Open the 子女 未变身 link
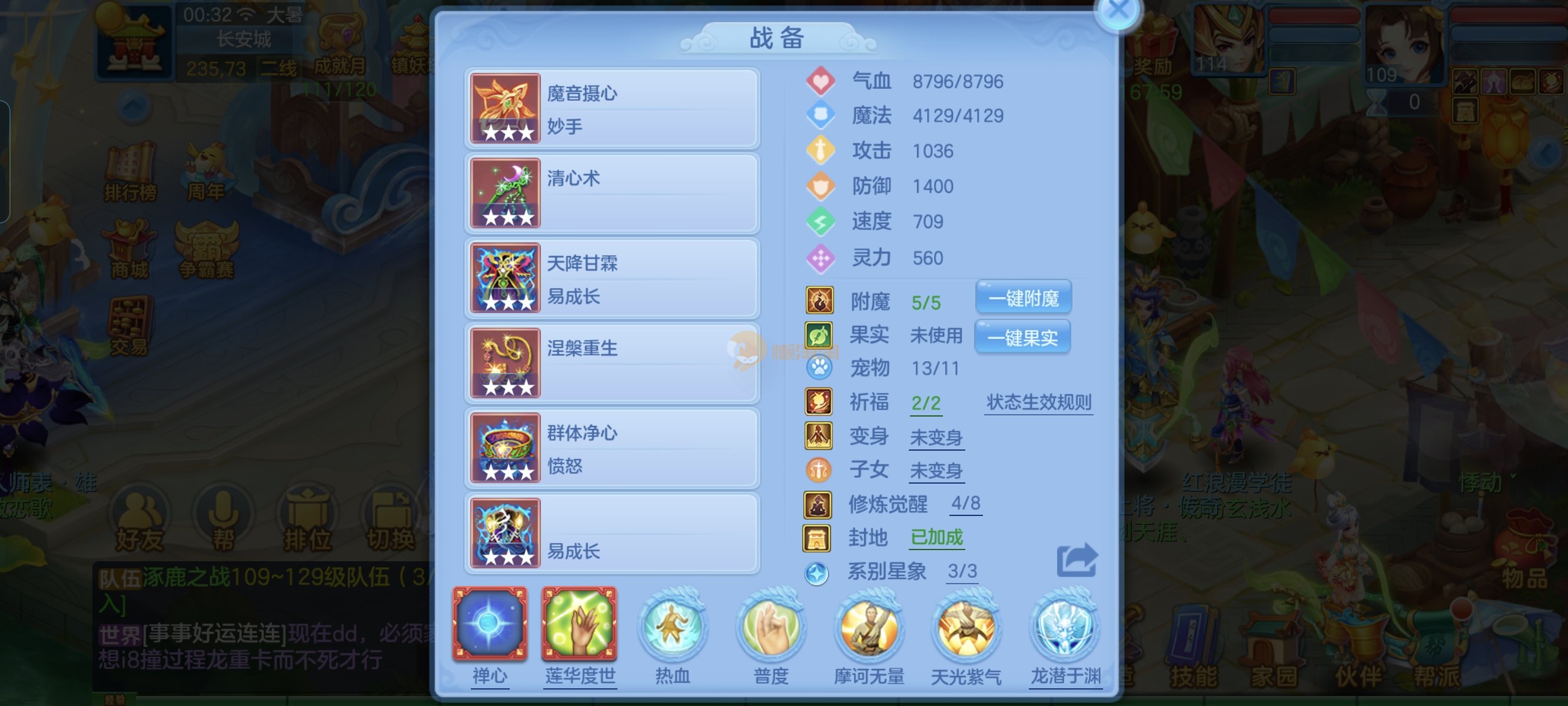1568x706 pixels. tap(936, 471)
